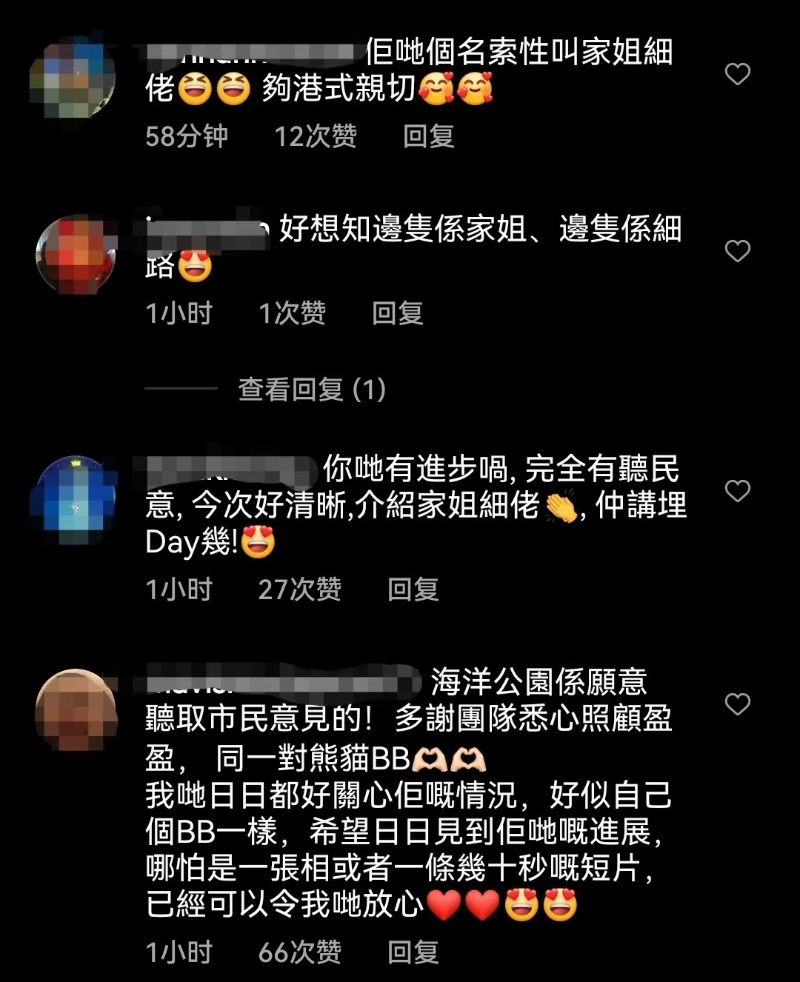The image size is (800, 982).
Task: Reply to the comment with 66次赞
Action: point(413,952)
